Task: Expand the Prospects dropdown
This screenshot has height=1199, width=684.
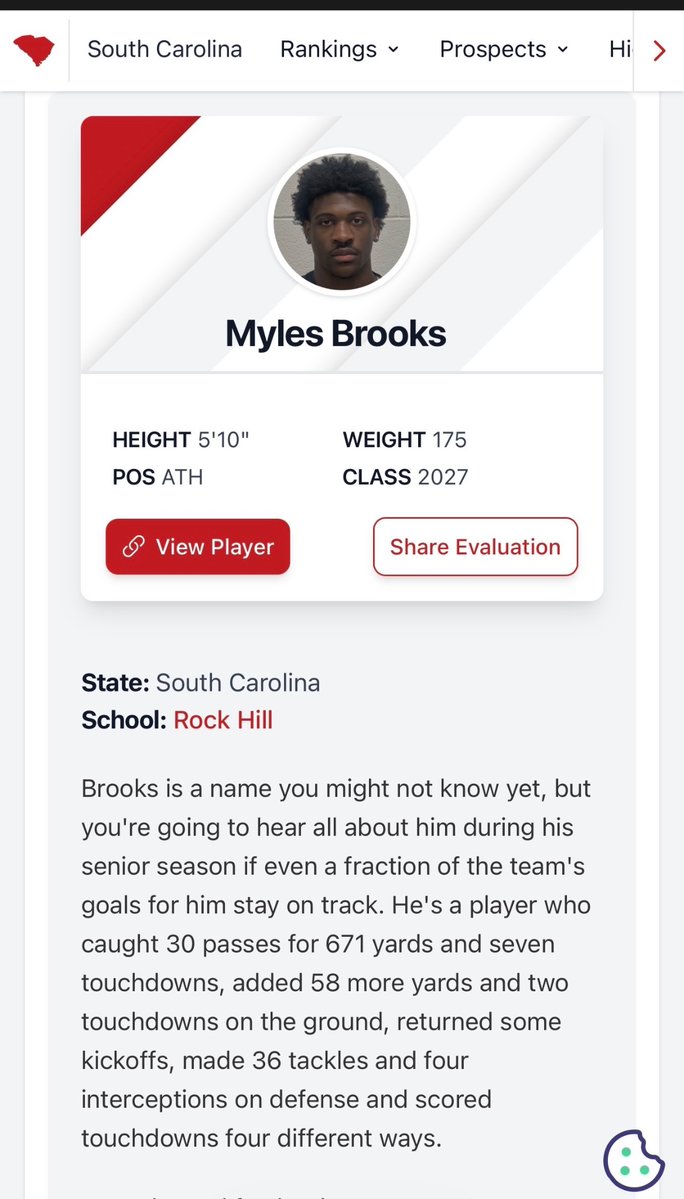Action: point(504,50)
